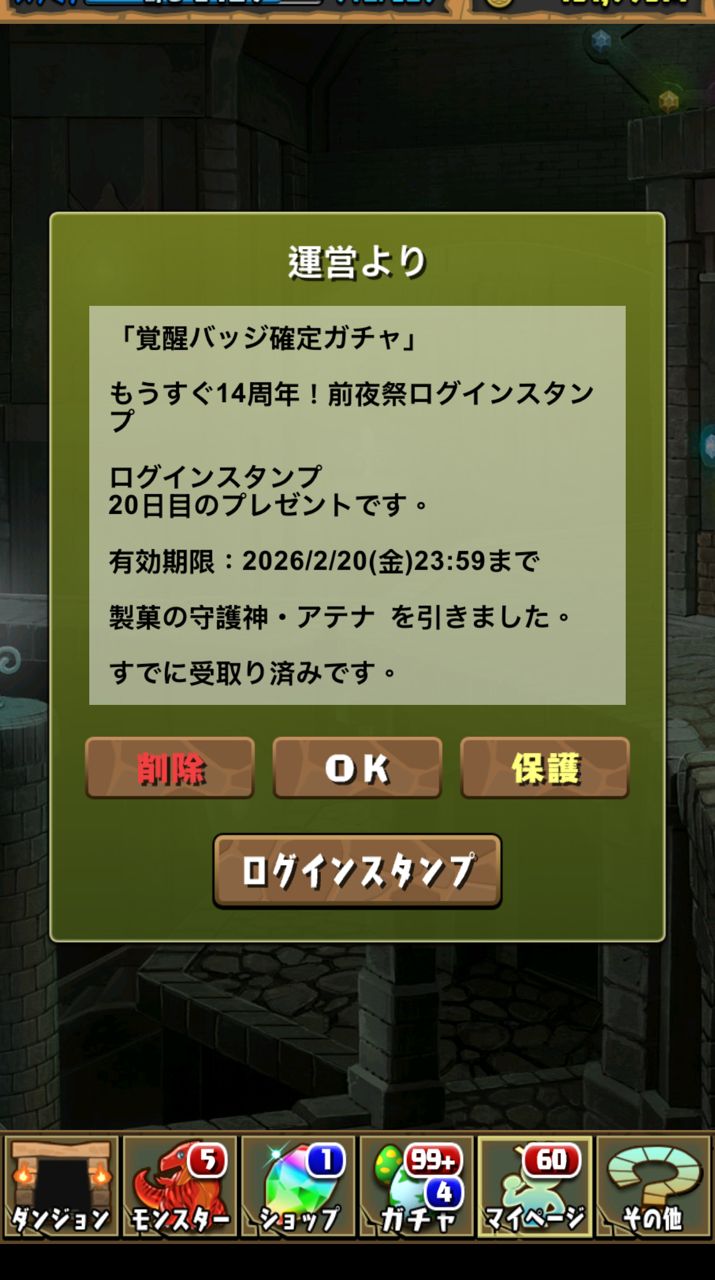Confirm the message with OK

357,768
